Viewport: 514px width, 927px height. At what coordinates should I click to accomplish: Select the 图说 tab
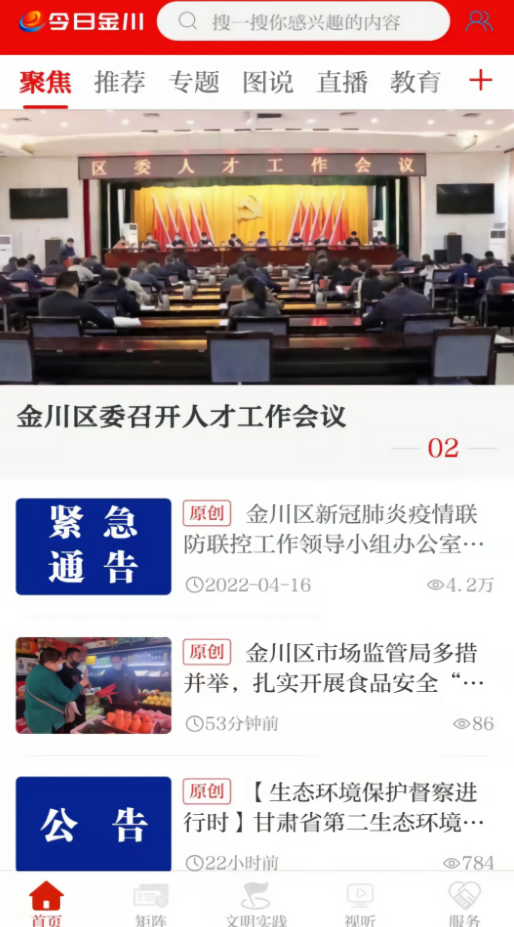[x=268, y=82]
